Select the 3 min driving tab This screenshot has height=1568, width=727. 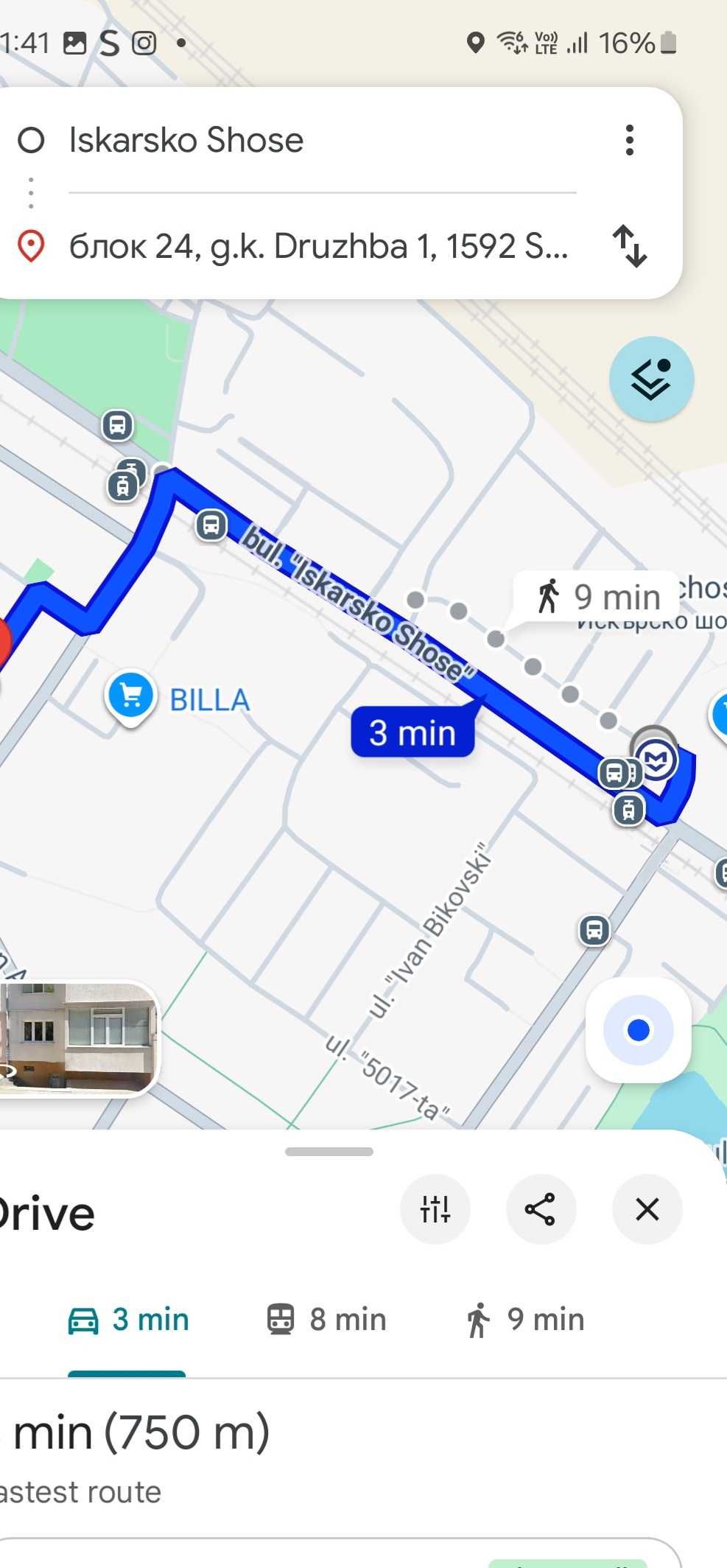[x=129, y=1320]
